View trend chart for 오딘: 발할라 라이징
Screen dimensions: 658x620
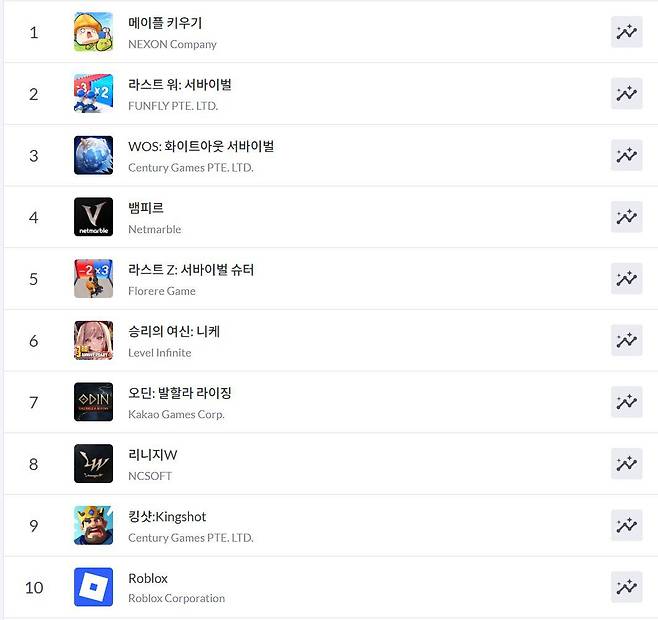(627, 402)
